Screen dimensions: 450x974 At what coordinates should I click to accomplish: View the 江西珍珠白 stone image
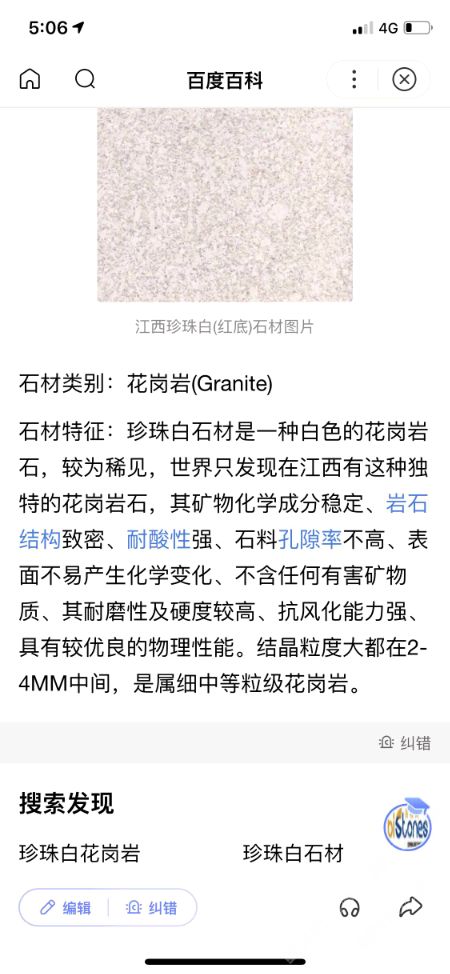[225, 205]
